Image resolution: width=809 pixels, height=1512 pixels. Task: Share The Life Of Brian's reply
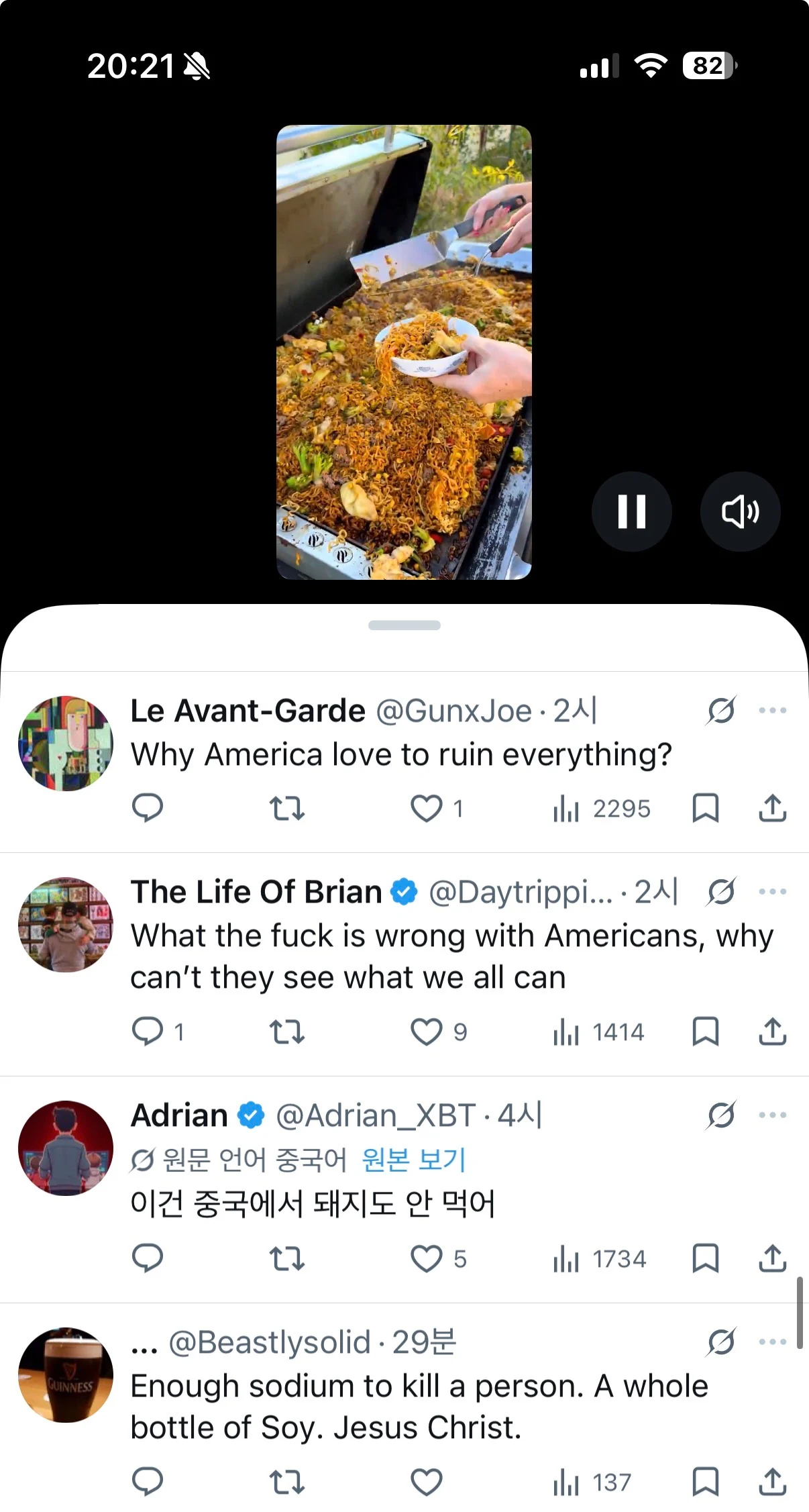point(772,1031)
